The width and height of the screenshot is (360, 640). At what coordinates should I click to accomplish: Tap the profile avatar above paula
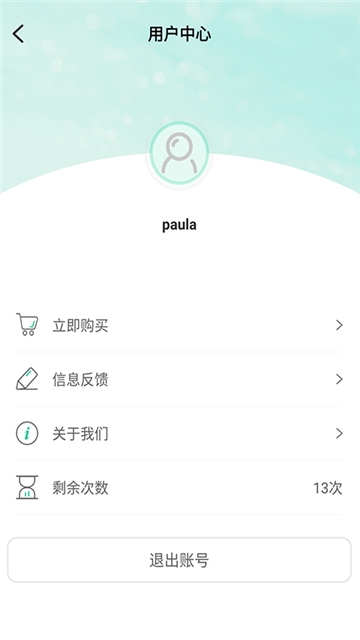tap(179, 154)
